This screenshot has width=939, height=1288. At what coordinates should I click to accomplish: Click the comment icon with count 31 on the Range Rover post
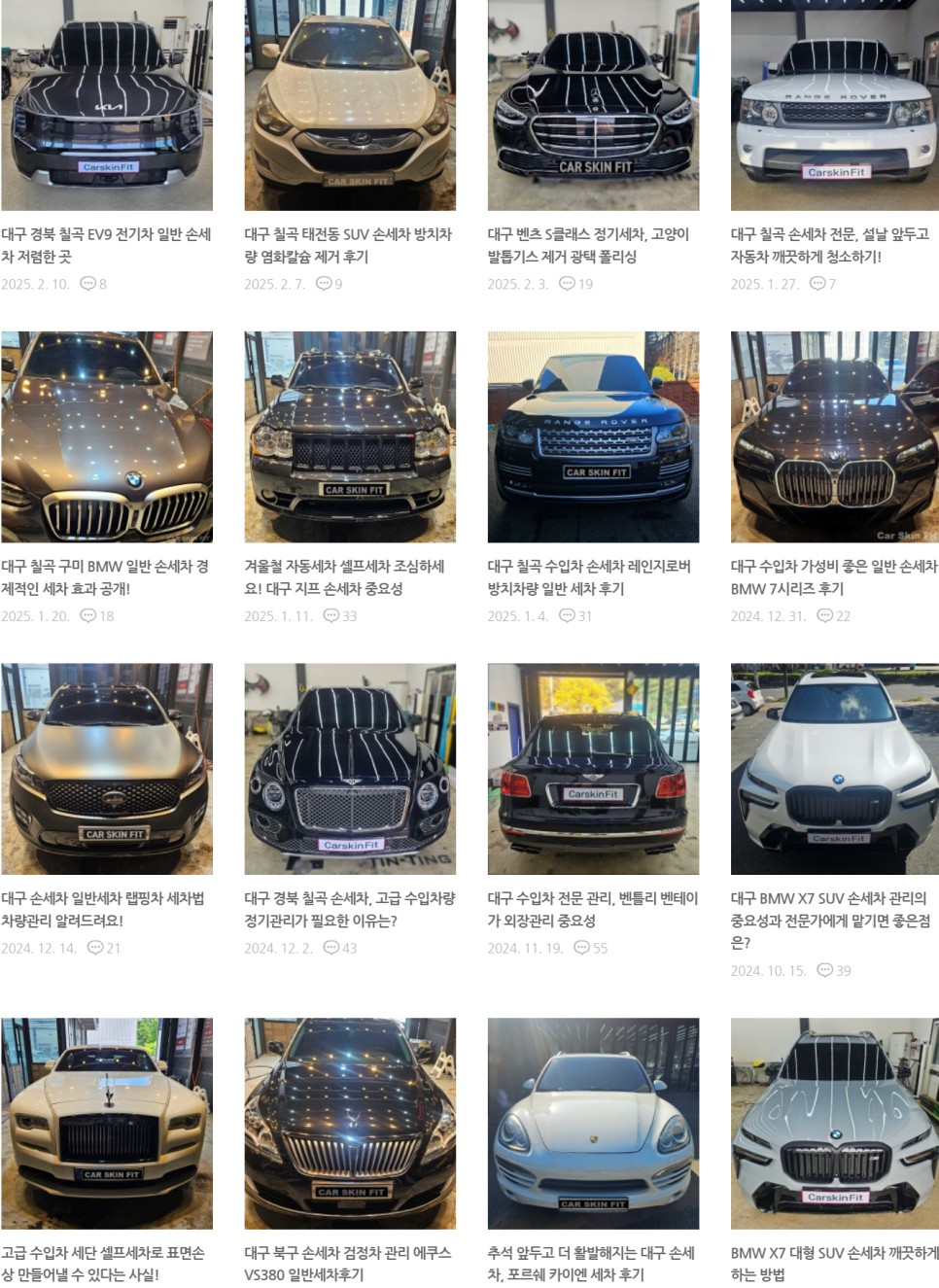pyautogui.click(x=567, y=615)
